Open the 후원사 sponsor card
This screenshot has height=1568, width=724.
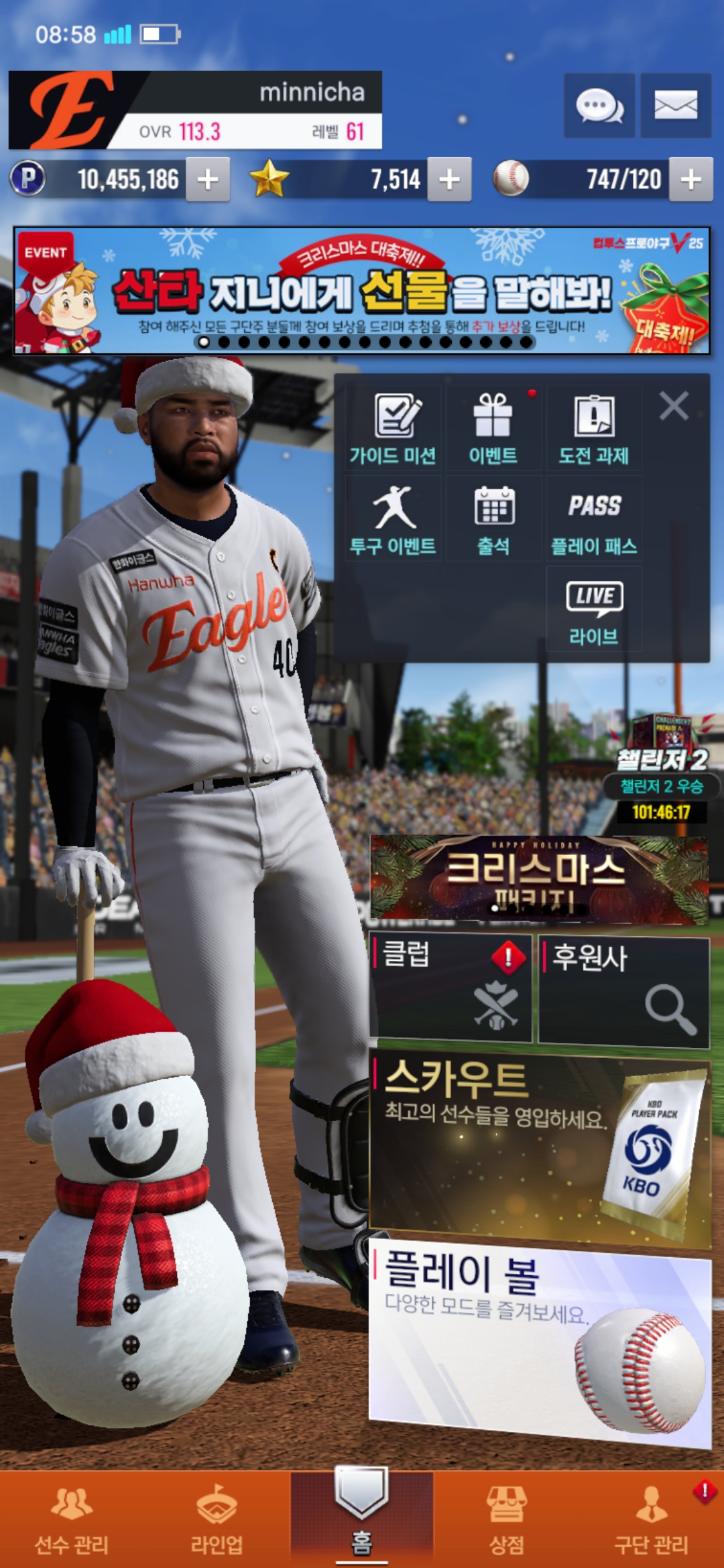[623, 992]
